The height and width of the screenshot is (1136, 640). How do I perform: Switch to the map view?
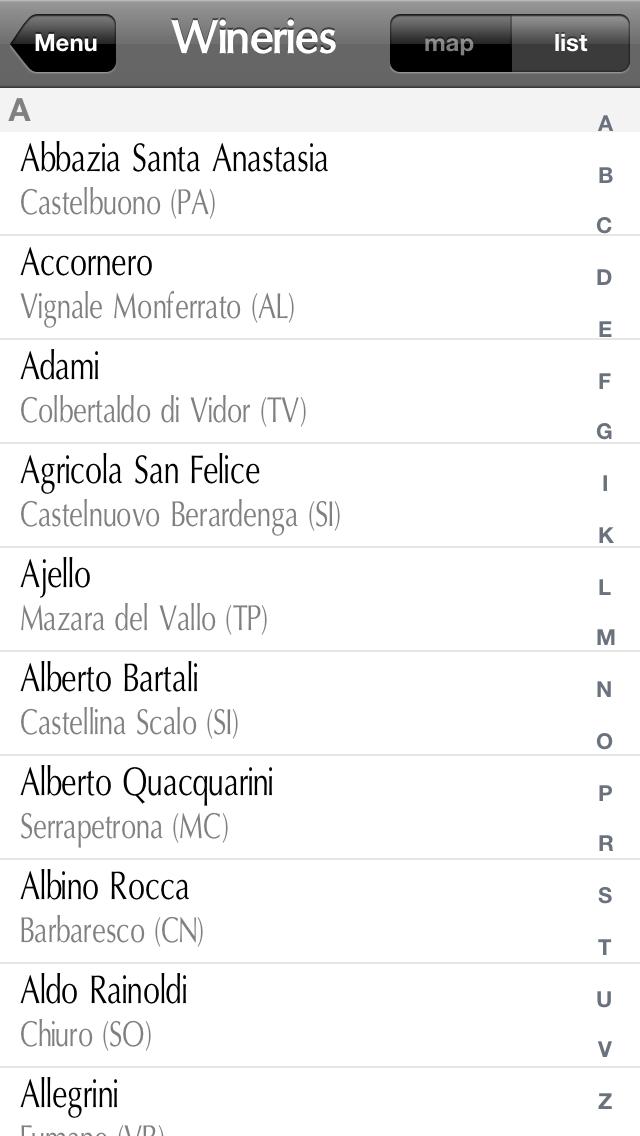point(450,43)
